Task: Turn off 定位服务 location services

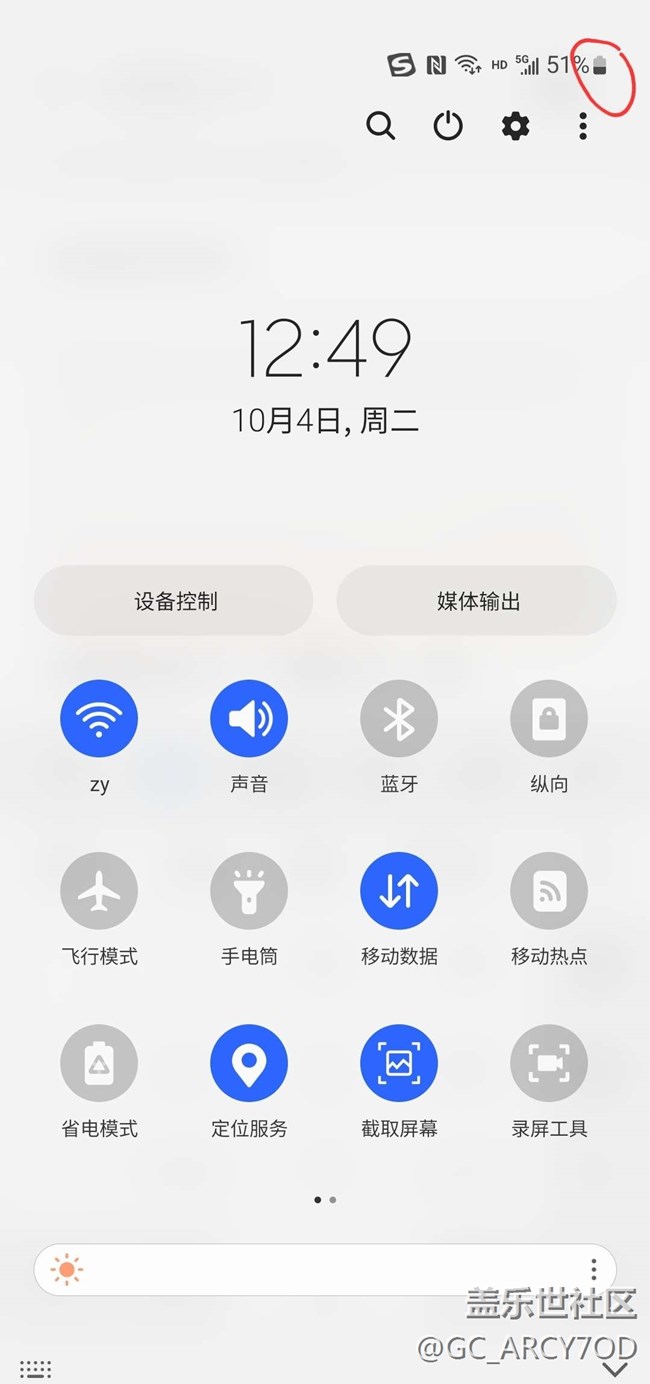Action: pyautogui.click(x=249, y=1064)
